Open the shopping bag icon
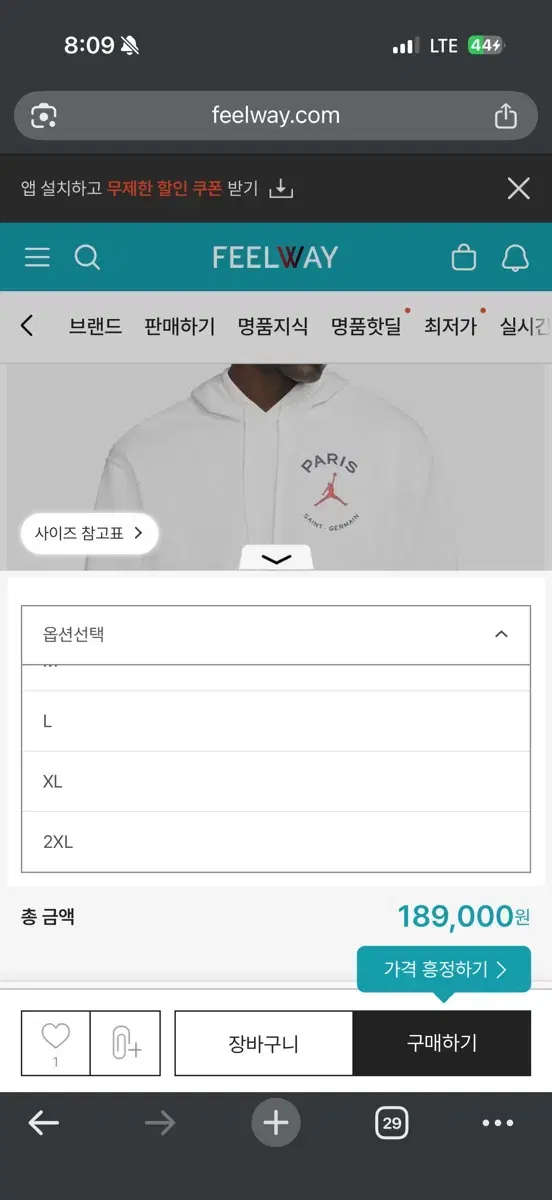This screenshot has width=552, height=1200. (x=464, y=257)
